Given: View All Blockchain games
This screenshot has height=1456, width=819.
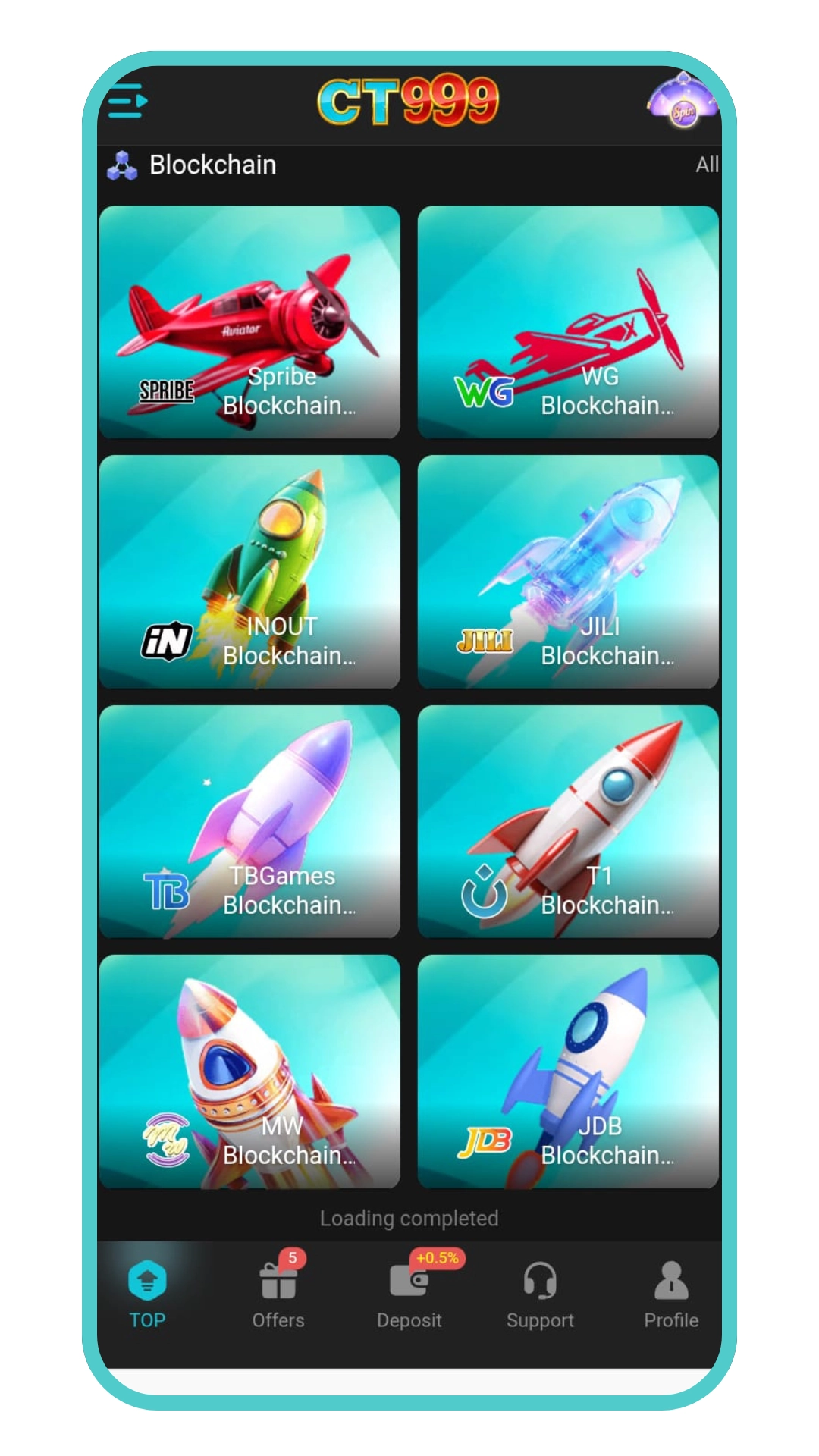Looking at the screenshot, I should [x=706, y=165].
